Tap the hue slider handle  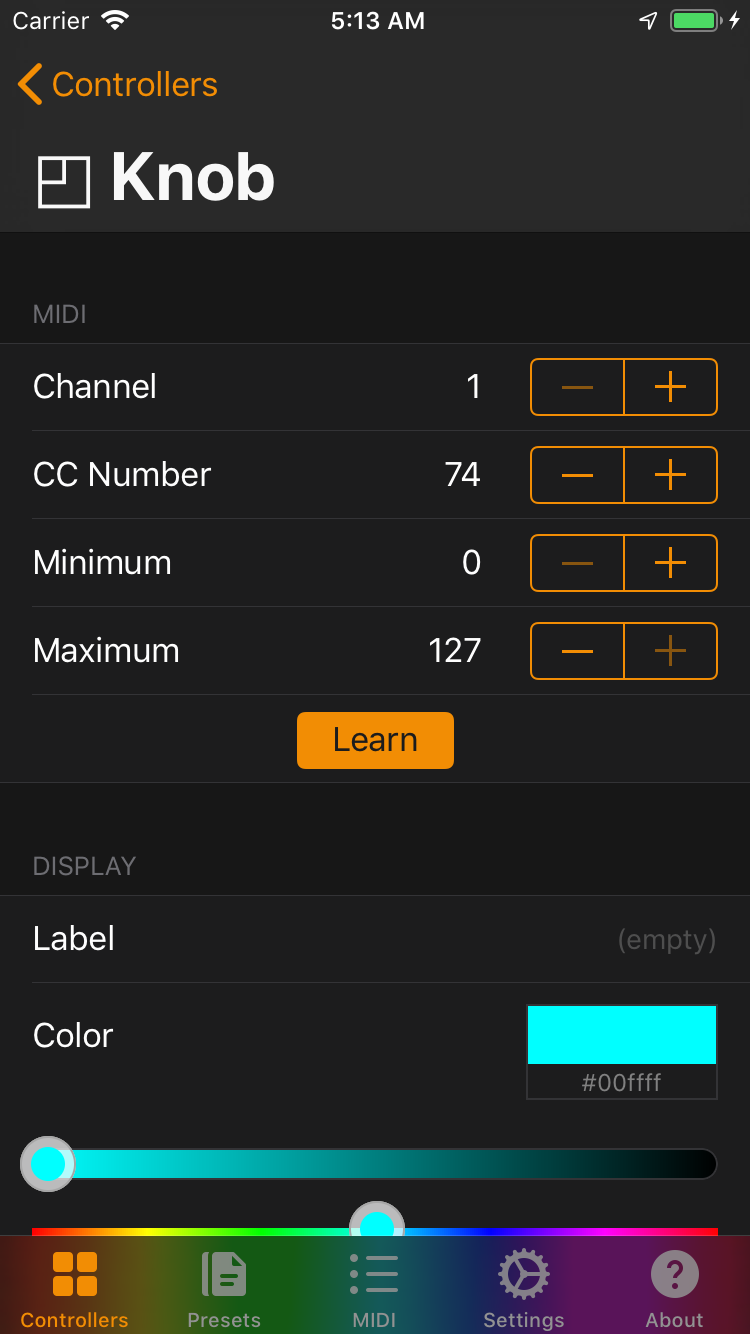[377, 1224]
